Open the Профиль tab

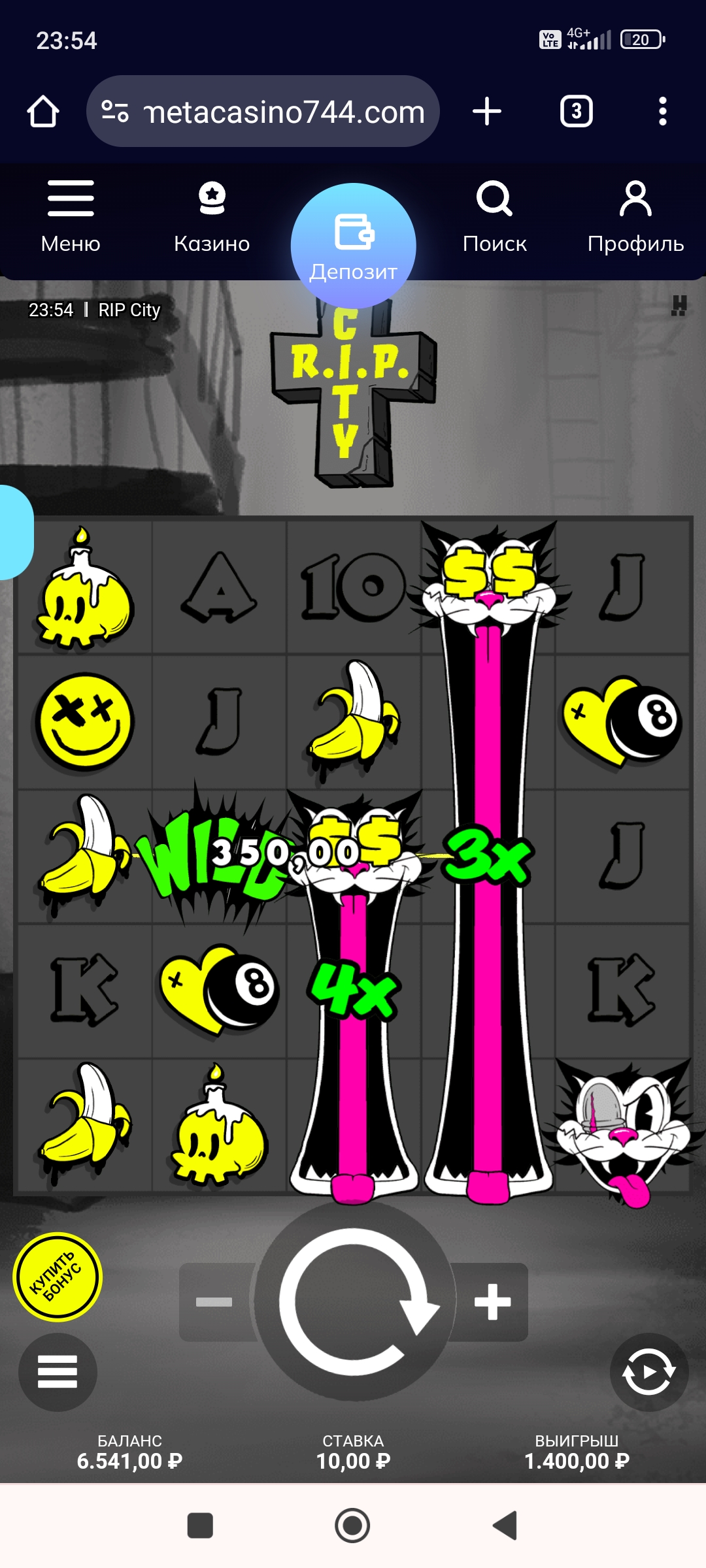pos(635,217)
